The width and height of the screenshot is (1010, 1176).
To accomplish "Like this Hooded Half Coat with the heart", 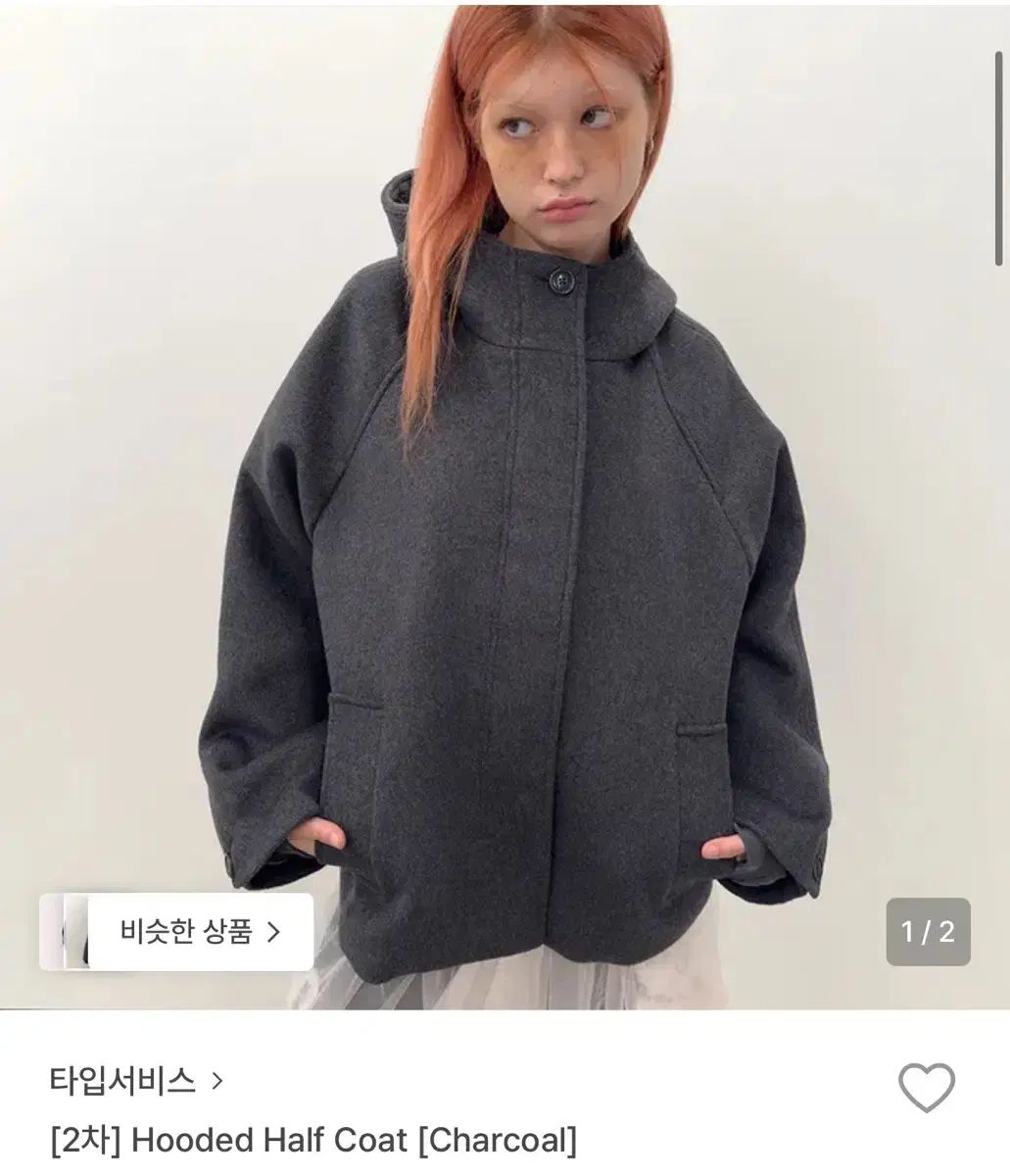I will click(x=926, y=1088).
